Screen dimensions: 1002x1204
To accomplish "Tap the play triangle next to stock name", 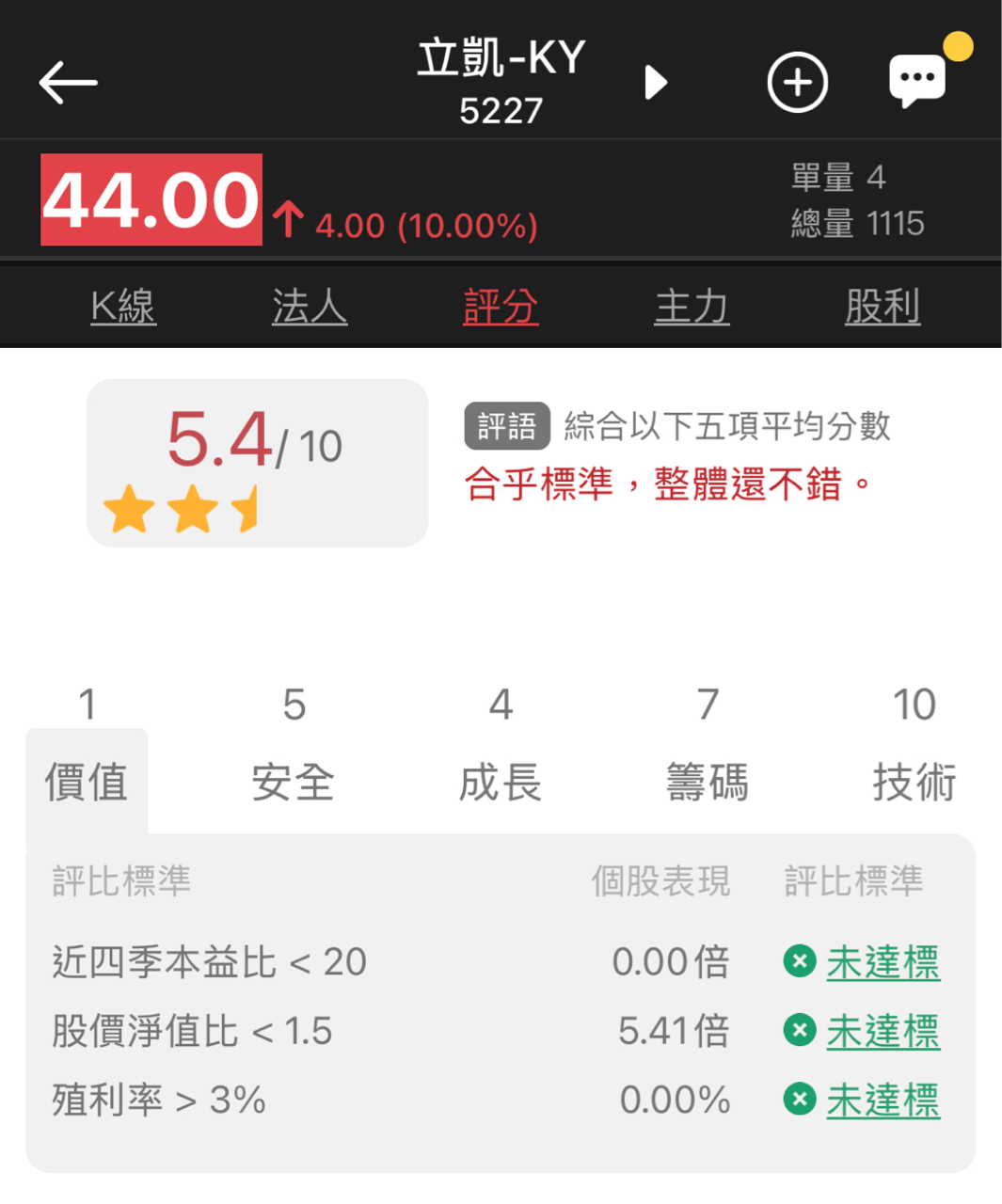I will point(656,82).
